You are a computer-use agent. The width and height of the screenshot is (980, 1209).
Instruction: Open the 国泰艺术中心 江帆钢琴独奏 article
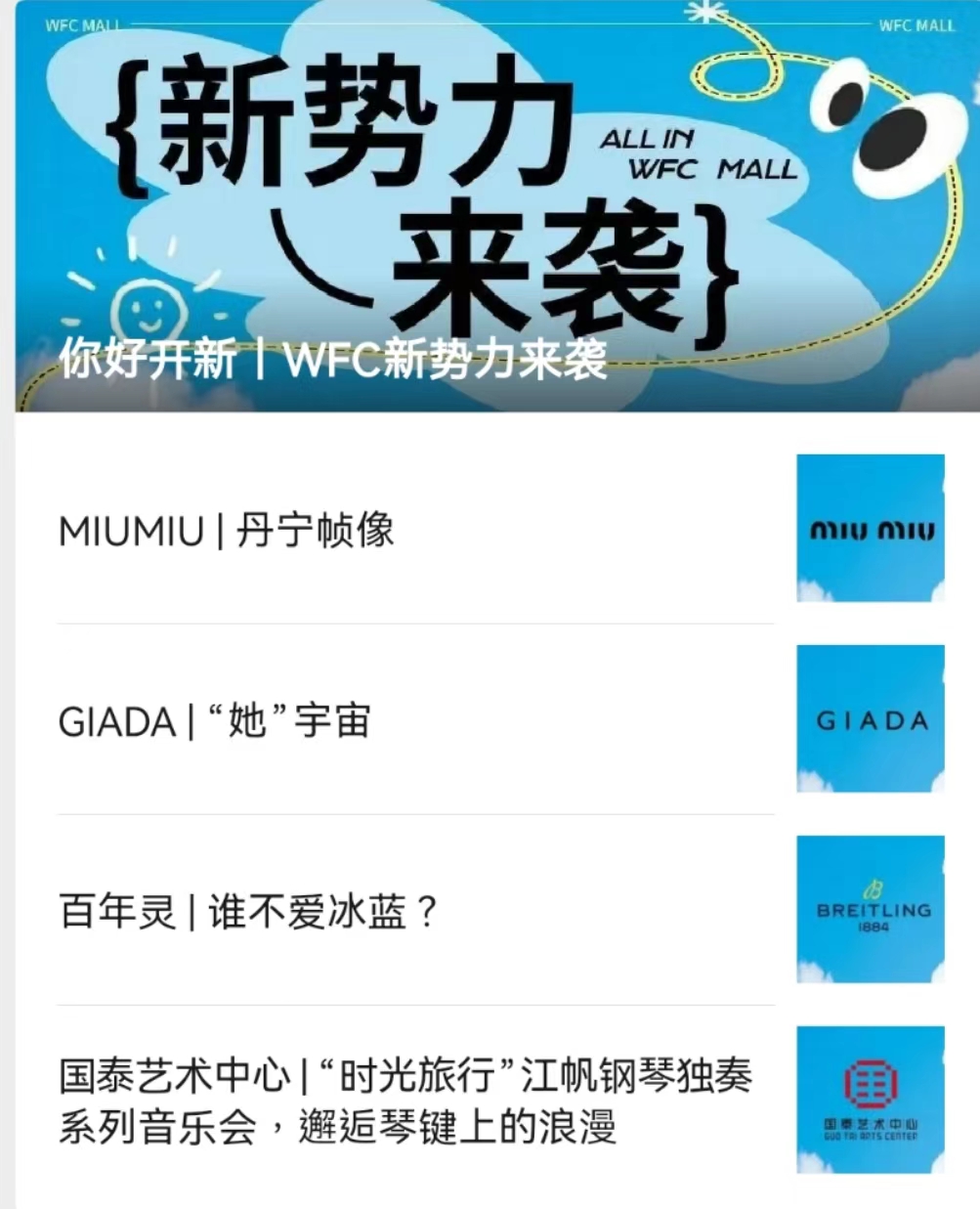click(x=405, y=1101)
